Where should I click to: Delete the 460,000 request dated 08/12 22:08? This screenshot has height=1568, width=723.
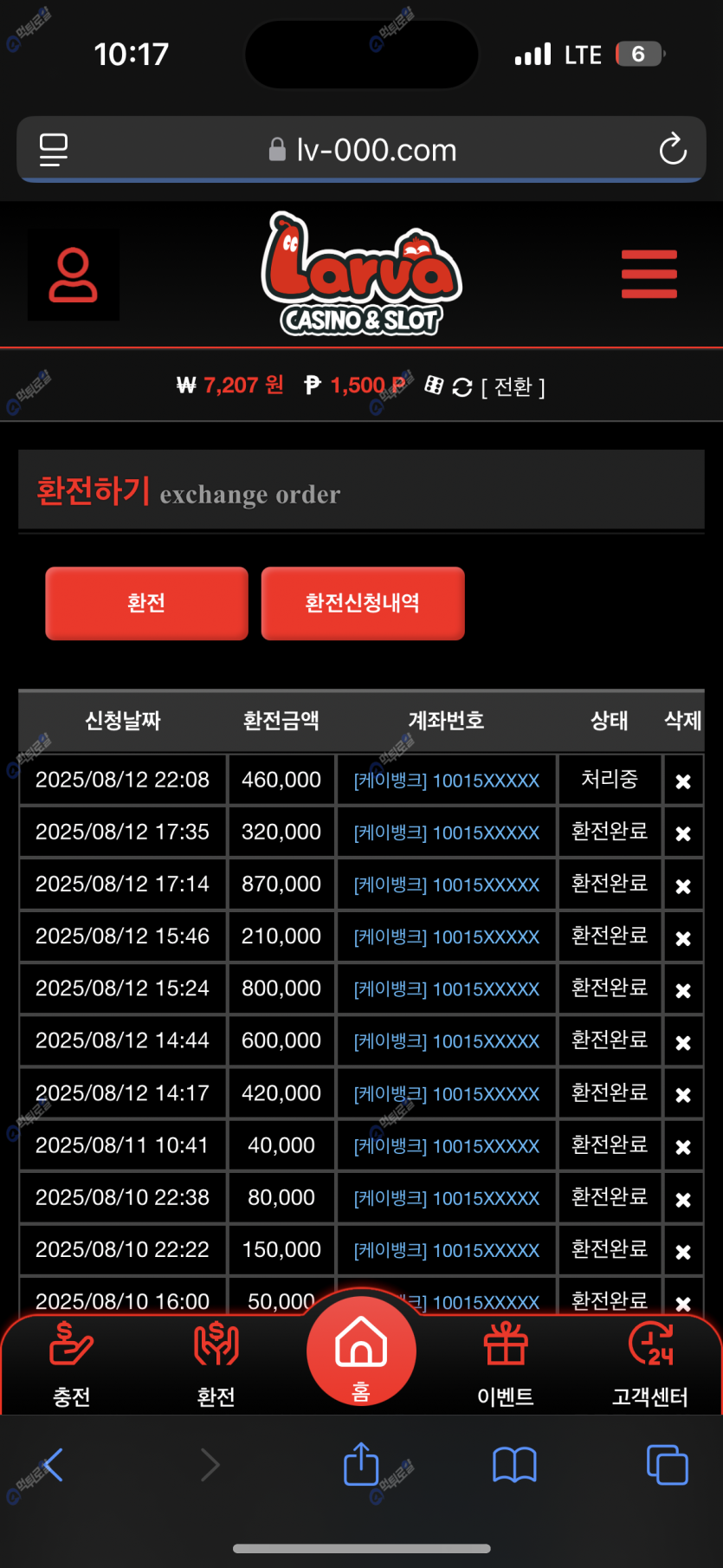click(x=683, y=781)
